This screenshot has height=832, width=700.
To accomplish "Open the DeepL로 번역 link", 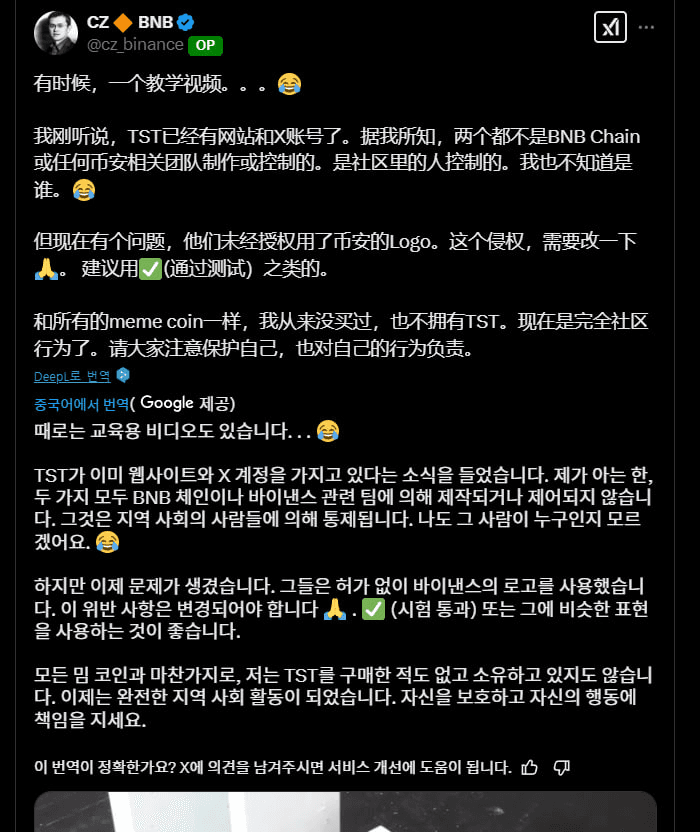I will tap(73, 376).
